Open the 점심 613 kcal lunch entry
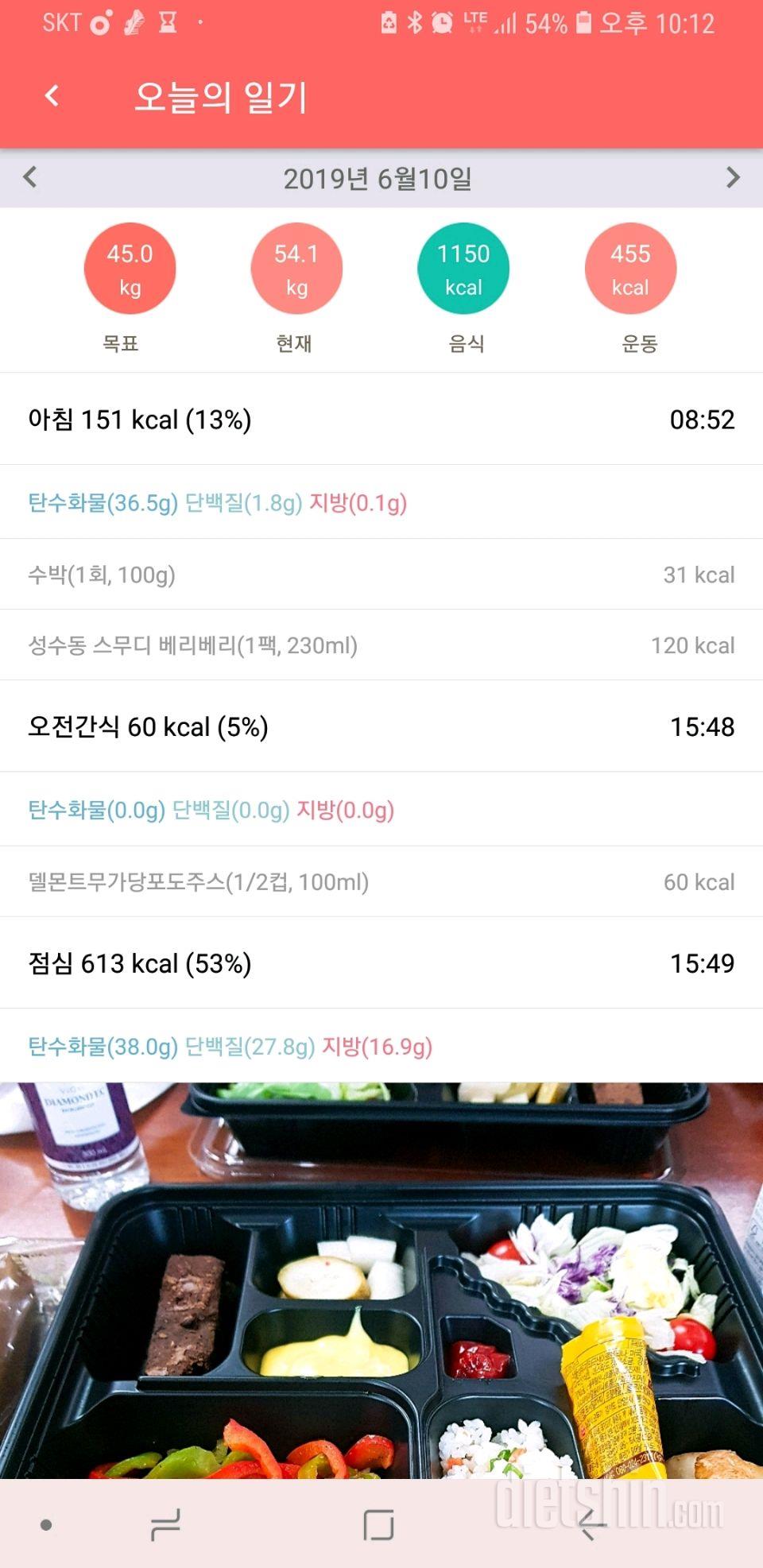The height and width of the screenshot is (1568, 763). (x=381, y=963)
